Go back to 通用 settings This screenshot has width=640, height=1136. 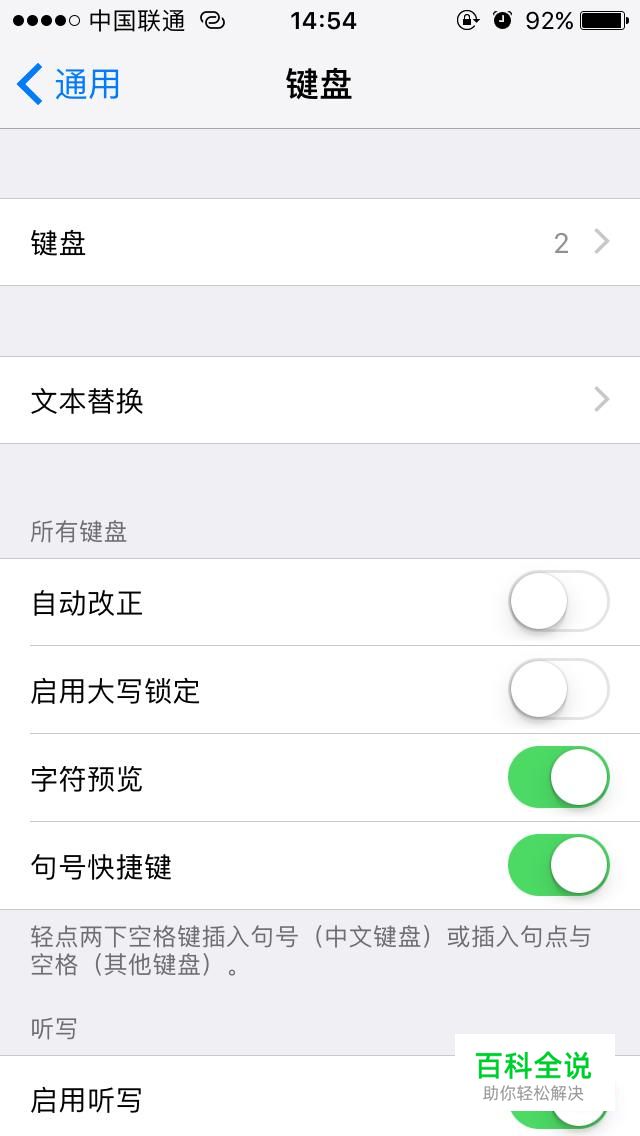[x=68, y=84]
